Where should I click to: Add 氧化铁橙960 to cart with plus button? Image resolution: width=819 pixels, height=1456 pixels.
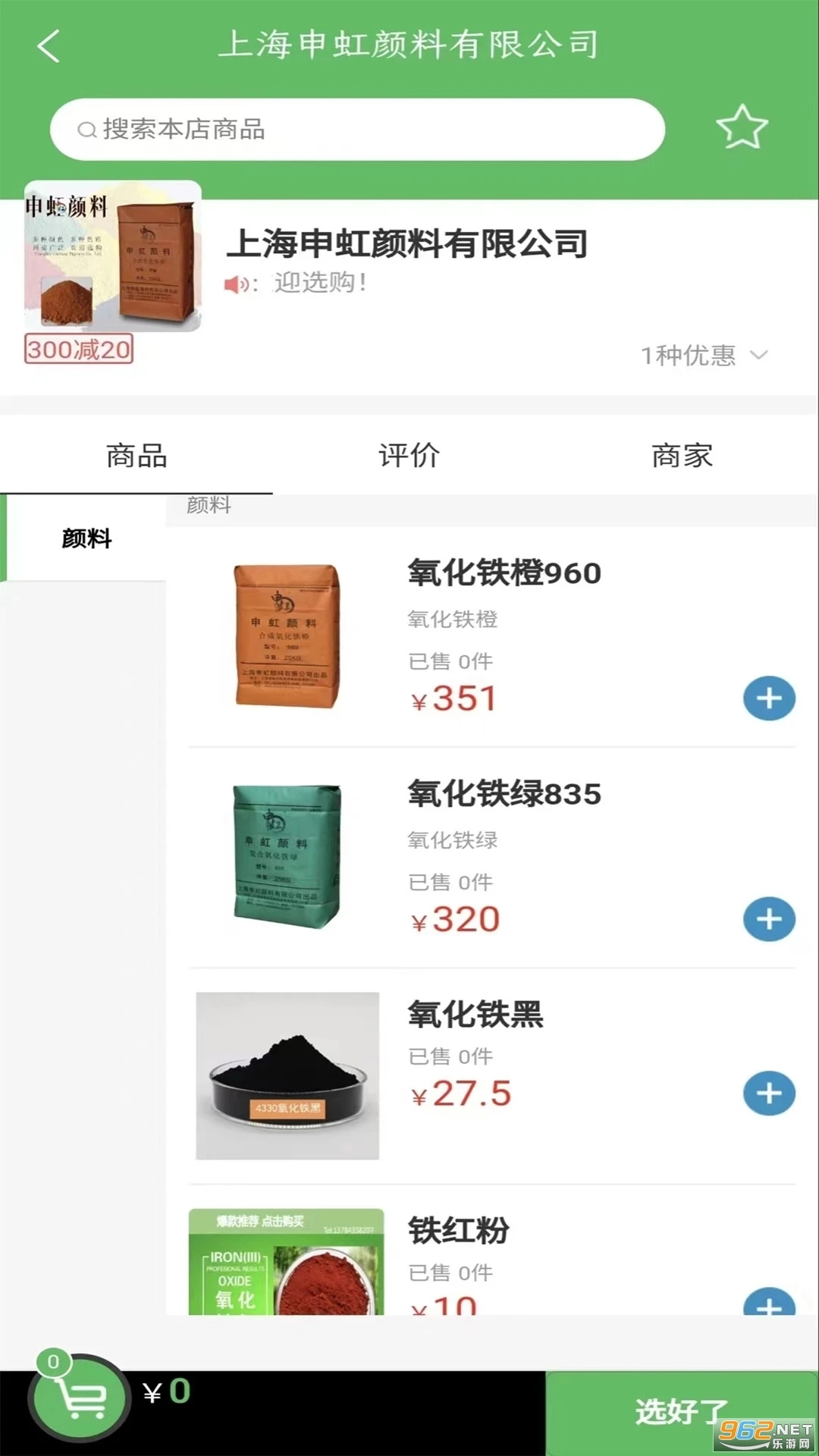[769, 698]
